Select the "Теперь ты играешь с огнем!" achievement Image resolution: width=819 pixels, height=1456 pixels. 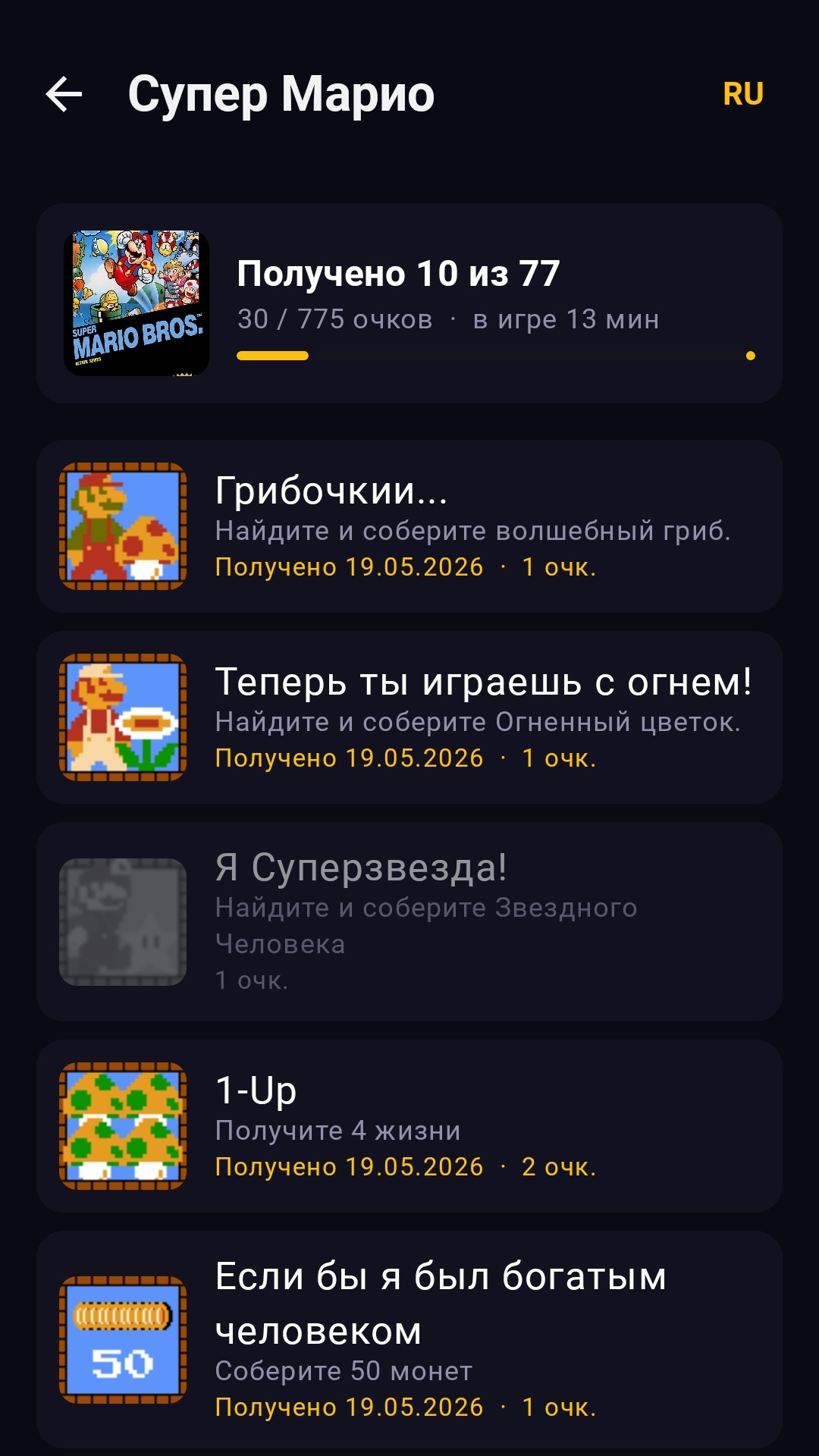409,717
